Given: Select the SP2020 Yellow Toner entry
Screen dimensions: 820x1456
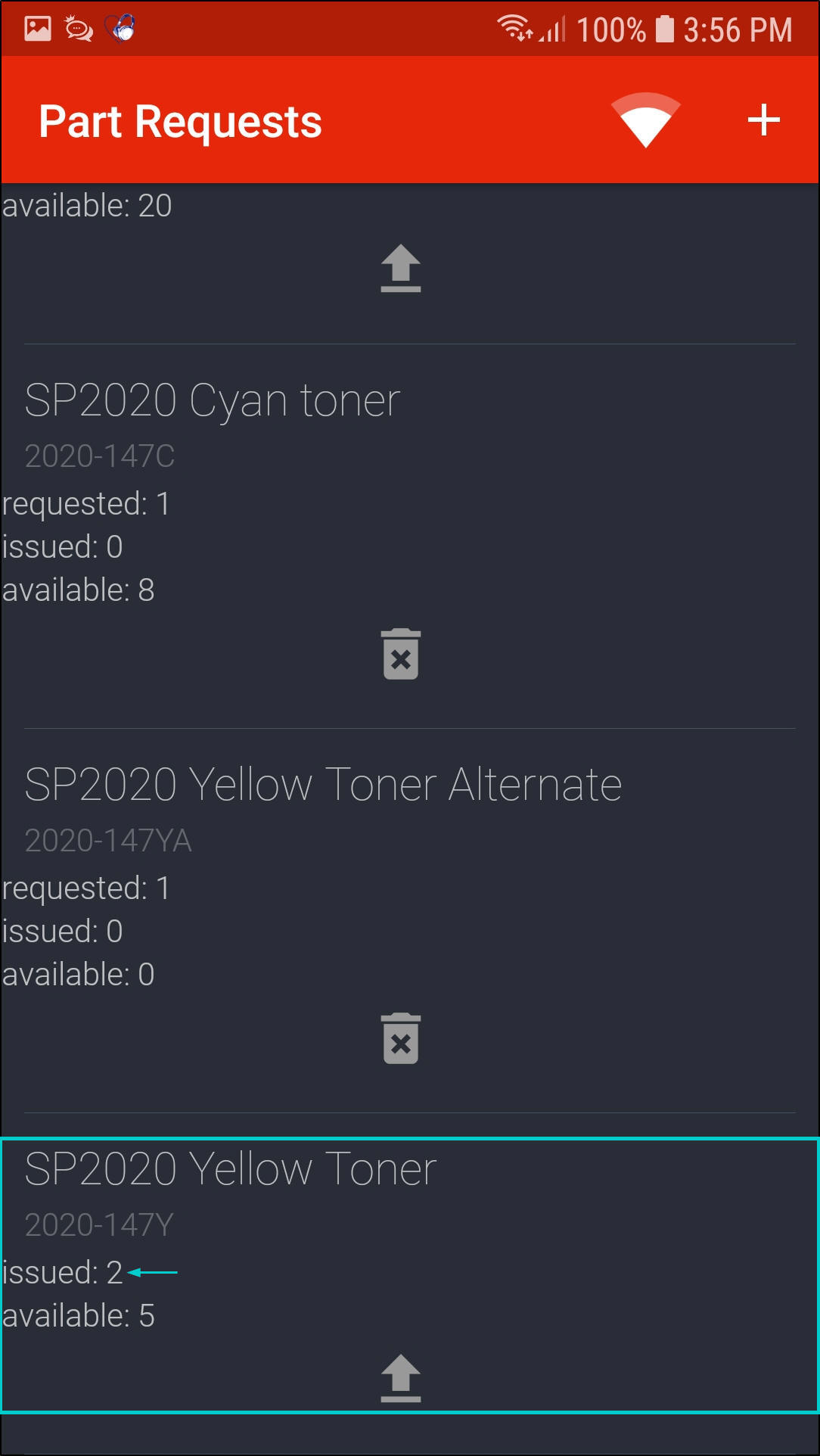Looking at the screenshot, I should point(231,1169).
